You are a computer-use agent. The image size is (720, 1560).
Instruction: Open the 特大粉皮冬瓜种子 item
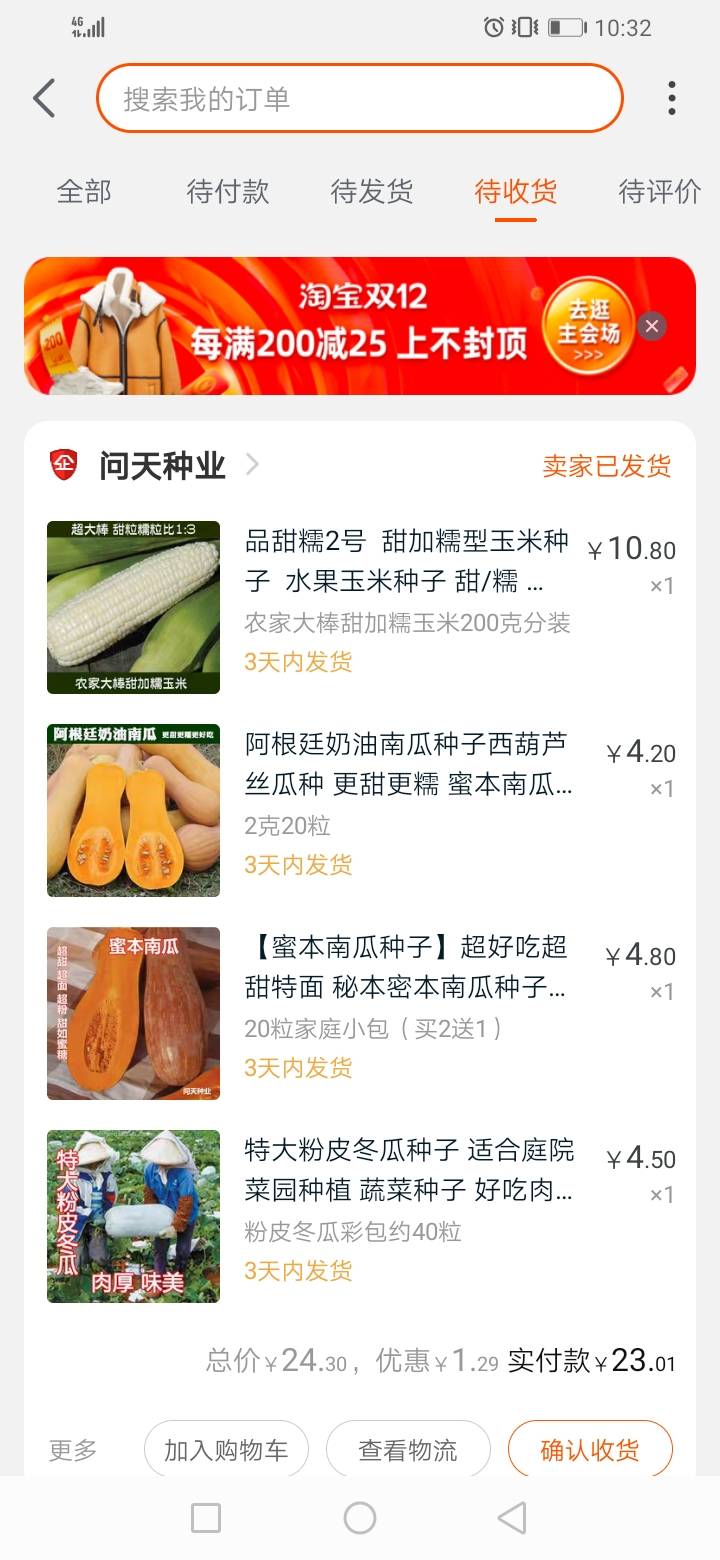[x=360, y=1216]
